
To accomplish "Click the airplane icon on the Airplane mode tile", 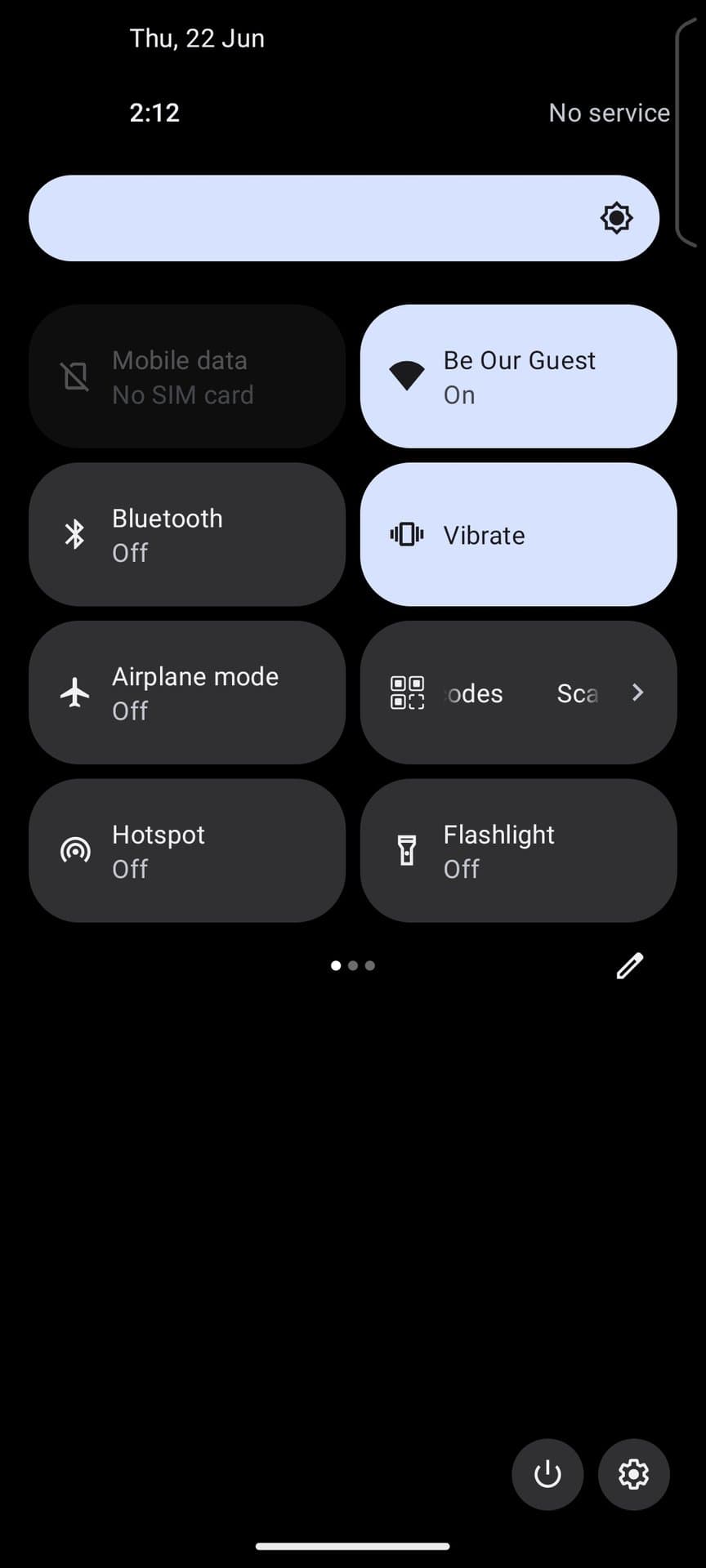I will coord(75,693).
